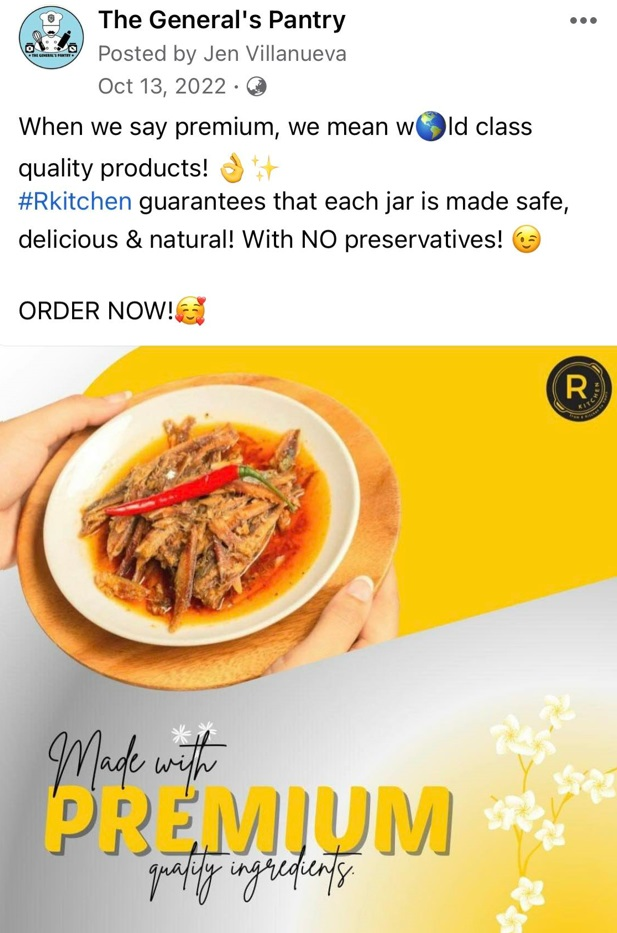Visit The General's Pantry page name

pyautogui.click(x=221, y=20)
